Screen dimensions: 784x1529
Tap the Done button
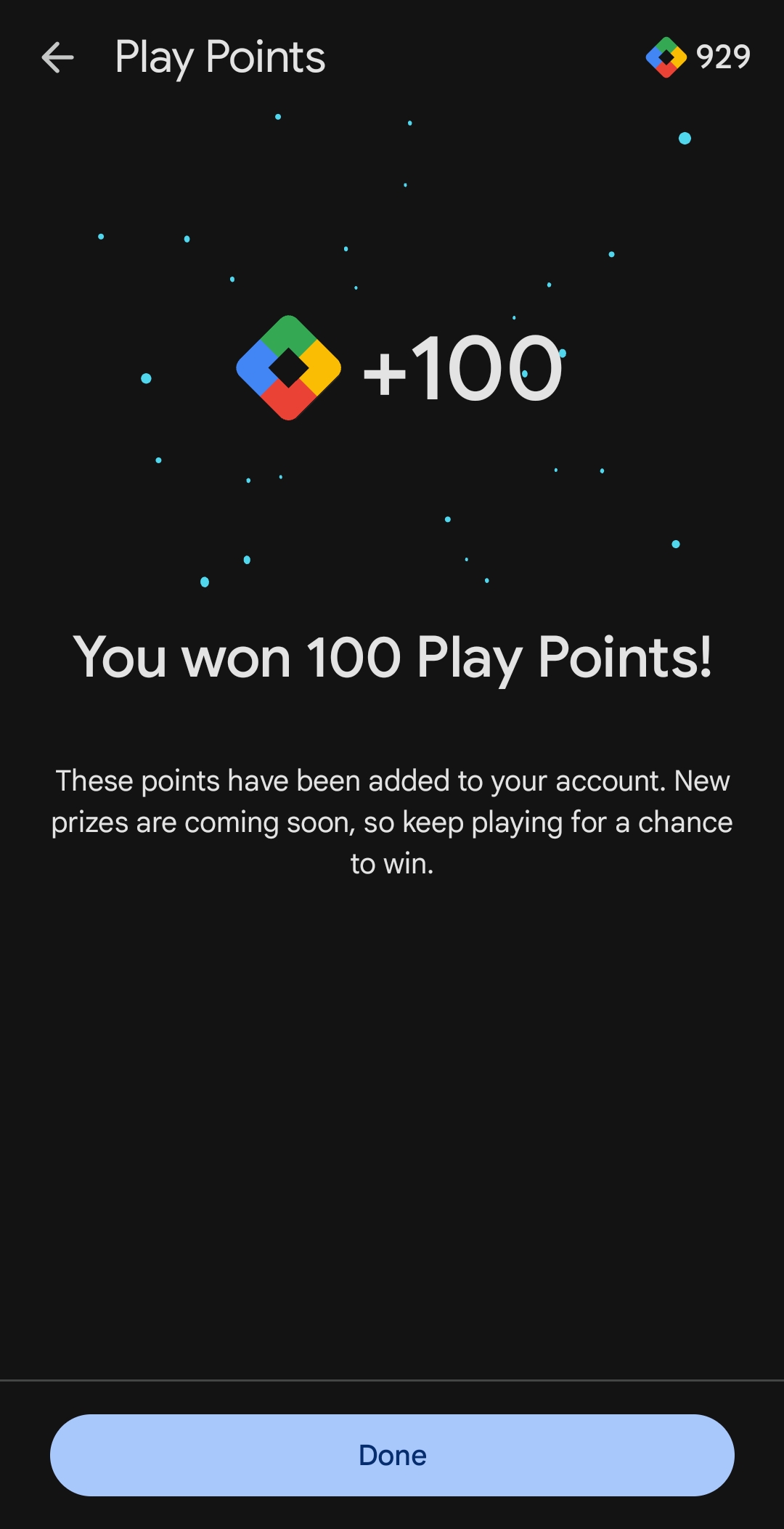[392, 1455]
